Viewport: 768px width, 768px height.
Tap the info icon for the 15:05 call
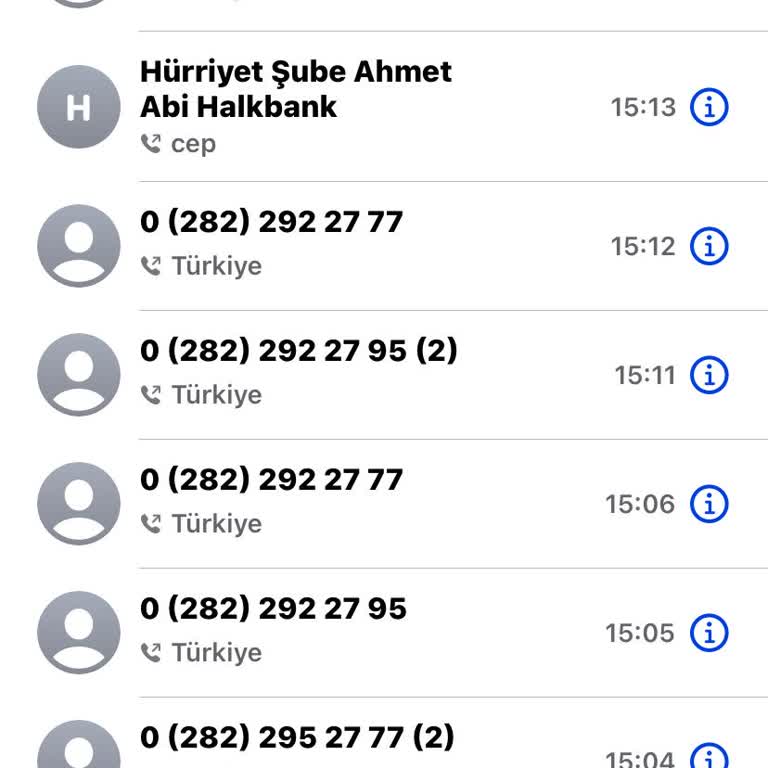[710, 633]
